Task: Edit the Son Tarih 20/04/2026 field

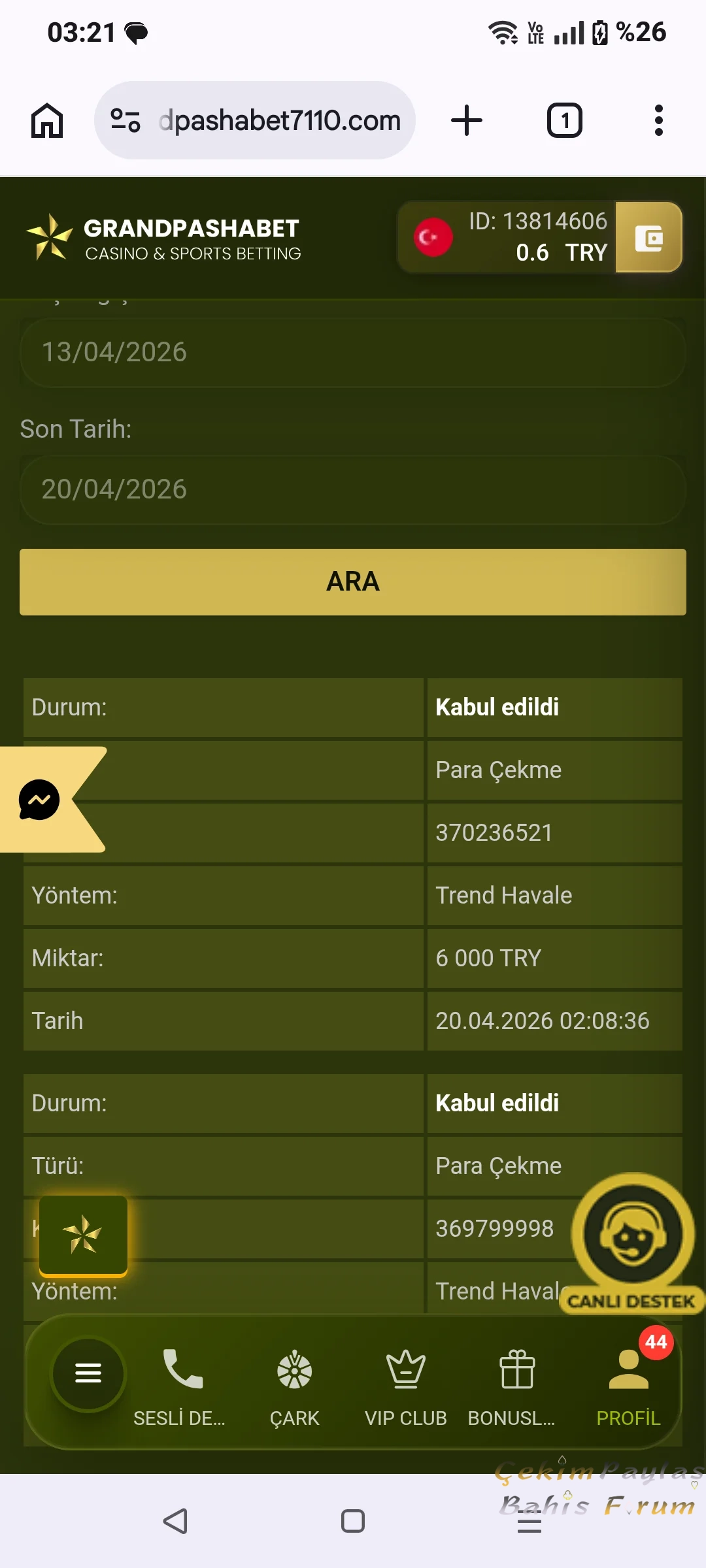Action: tap(353, 489)
